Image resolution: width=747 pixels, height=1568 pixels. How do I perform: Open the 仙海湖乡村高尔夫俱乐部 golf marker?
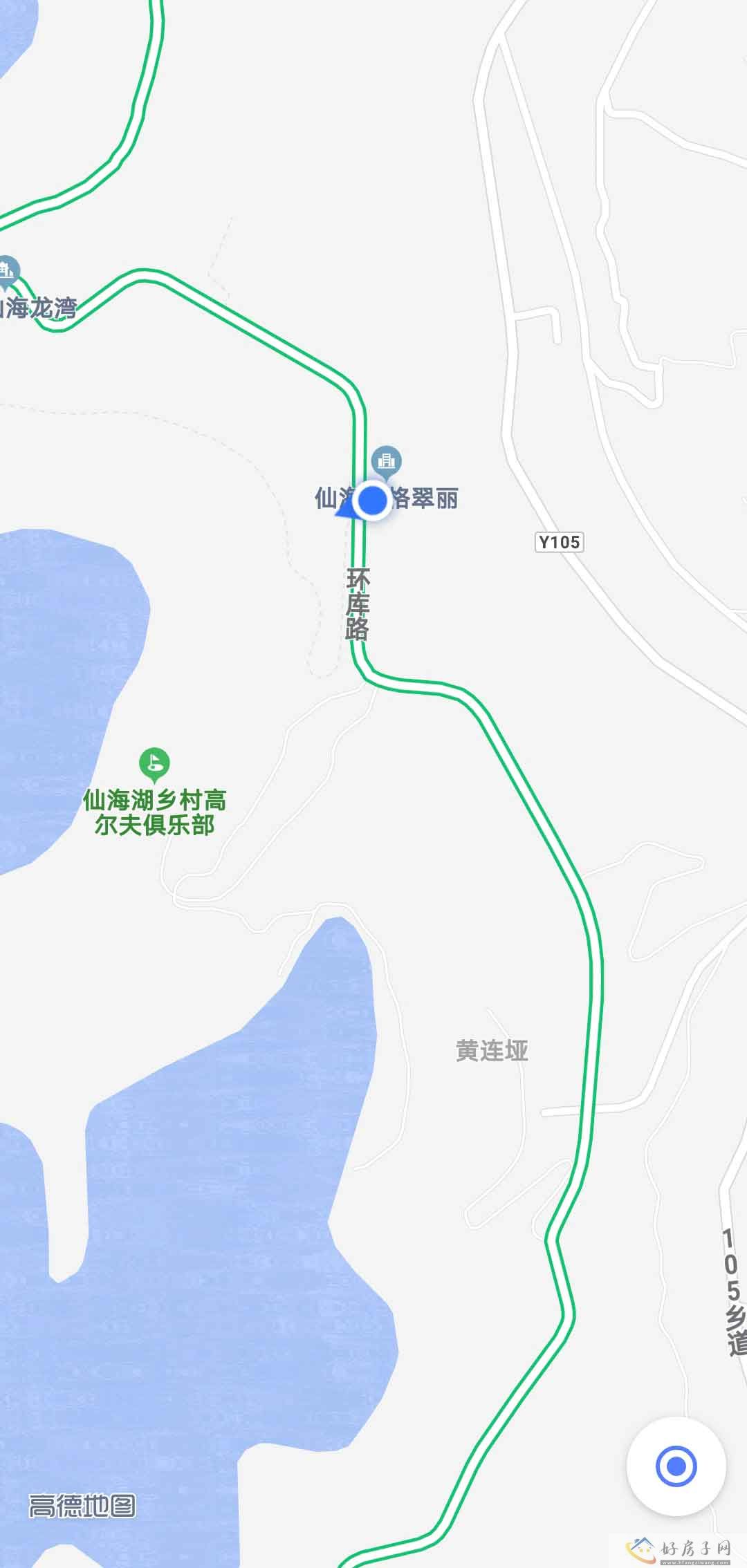pyautogui.click(x=154, y=763)
